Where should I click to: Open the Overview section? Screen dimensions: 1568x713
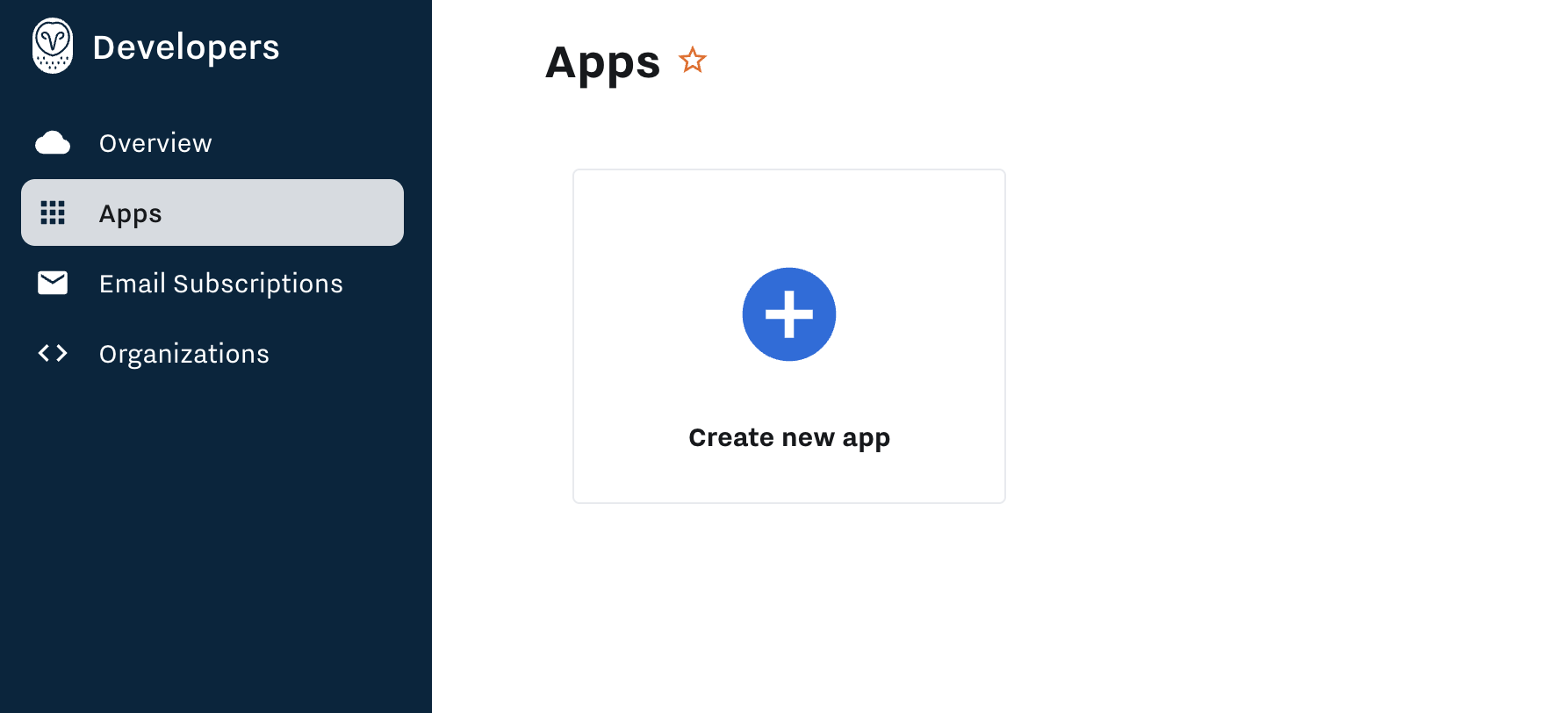pyautogui.click(x=155, y=143)
